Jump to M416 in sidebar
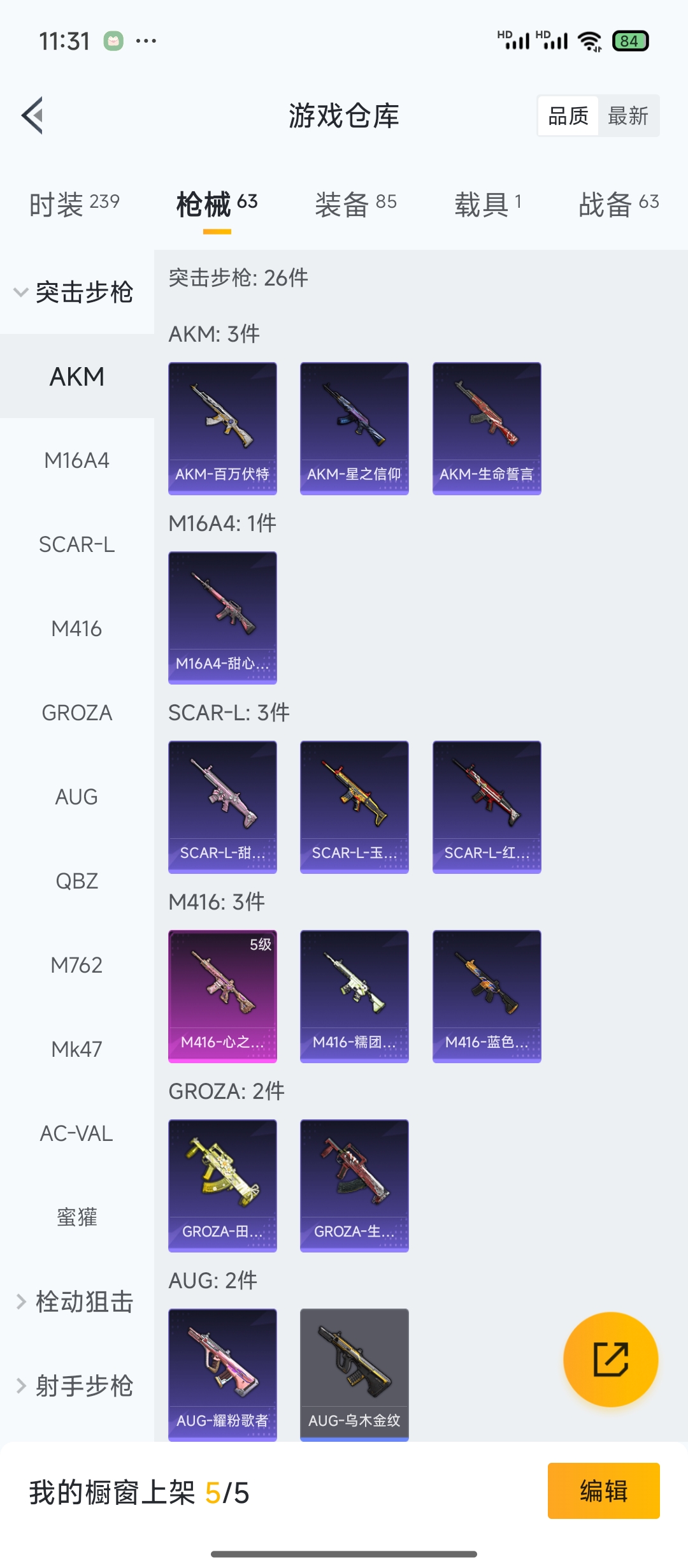This screenshot has height=1568, width=688. pos(76,629)
